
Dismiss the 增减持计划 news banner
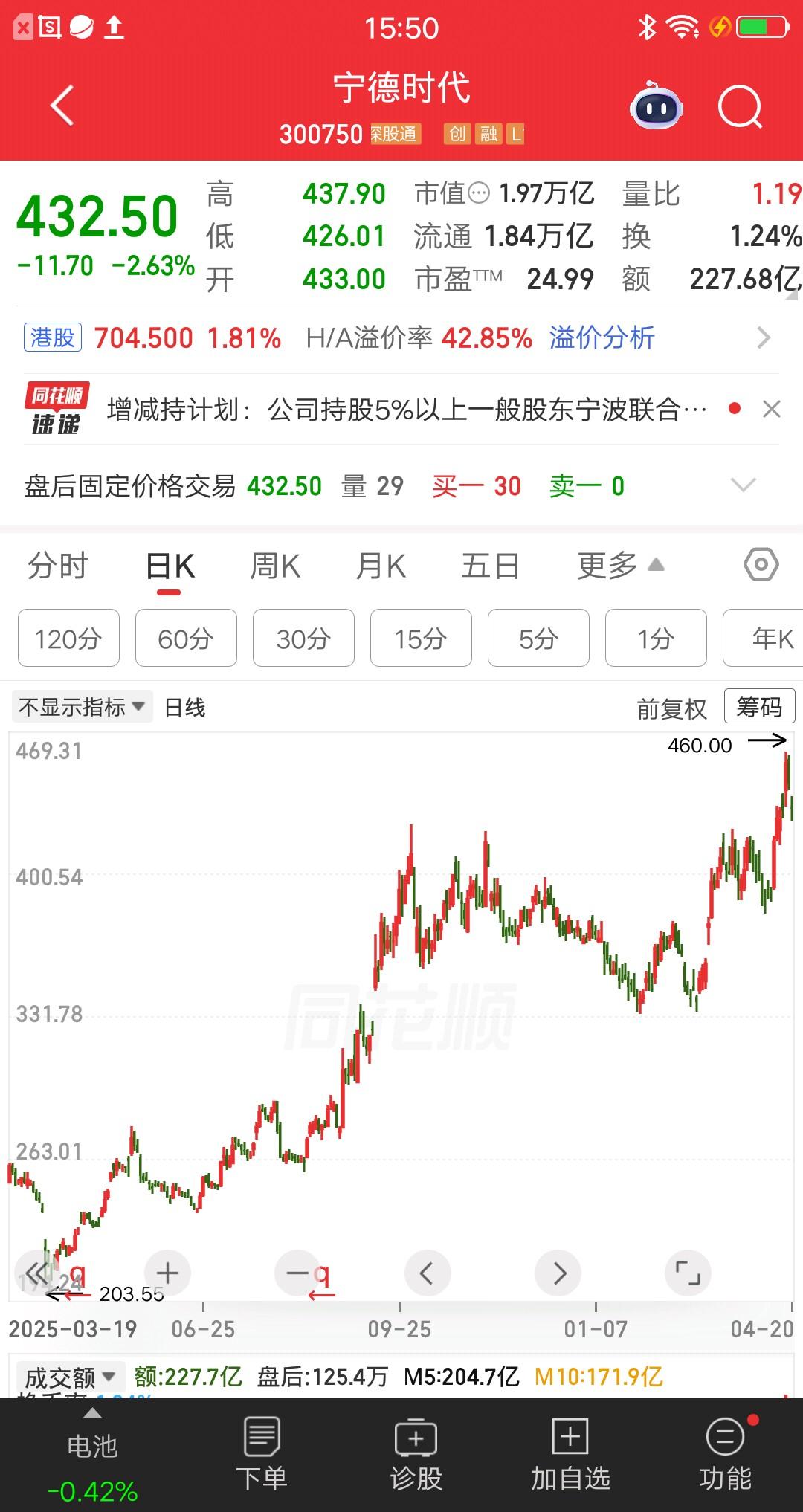772,410
